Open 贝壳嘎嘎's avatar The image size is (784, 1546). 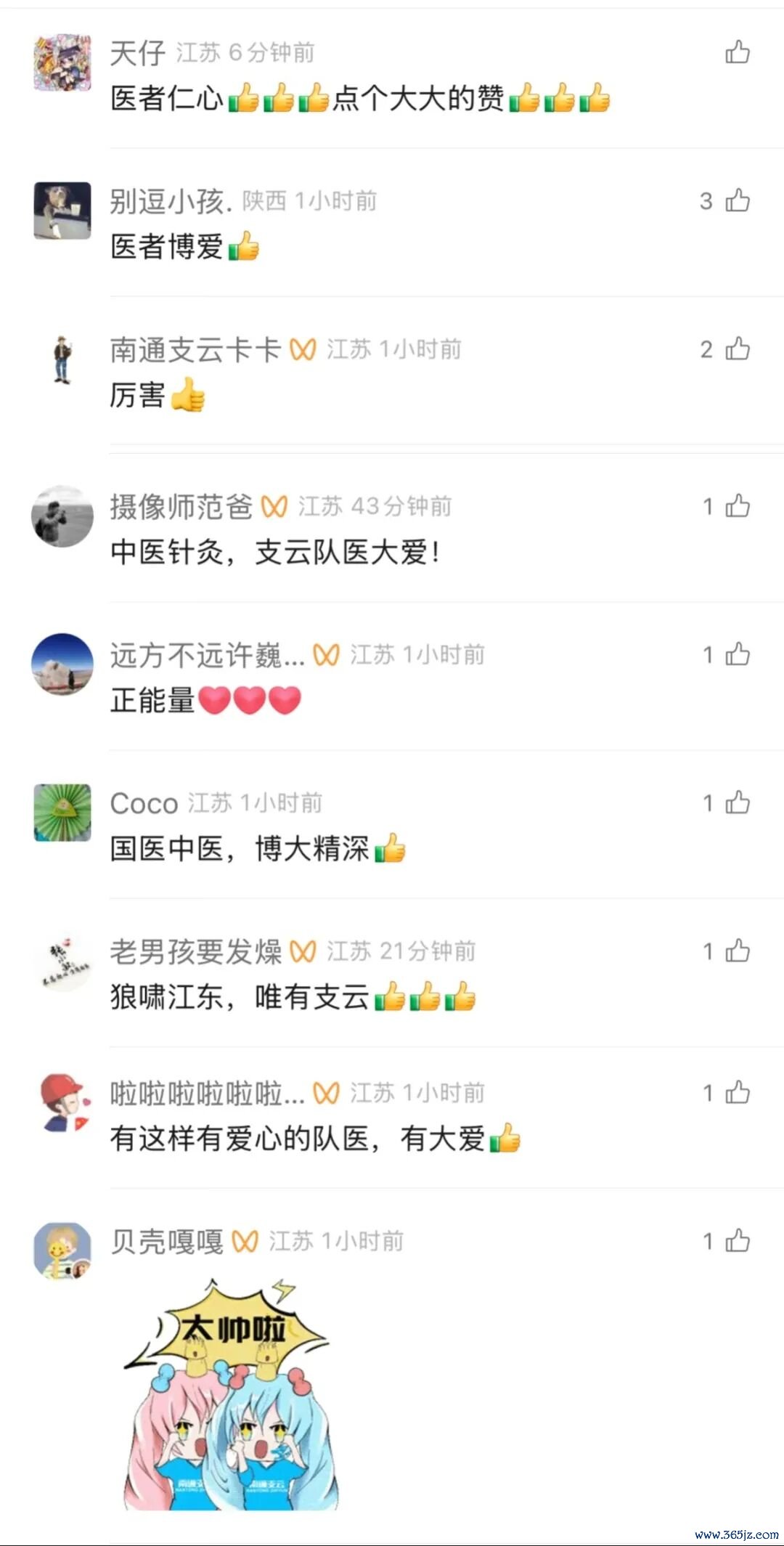(62, 1250)
